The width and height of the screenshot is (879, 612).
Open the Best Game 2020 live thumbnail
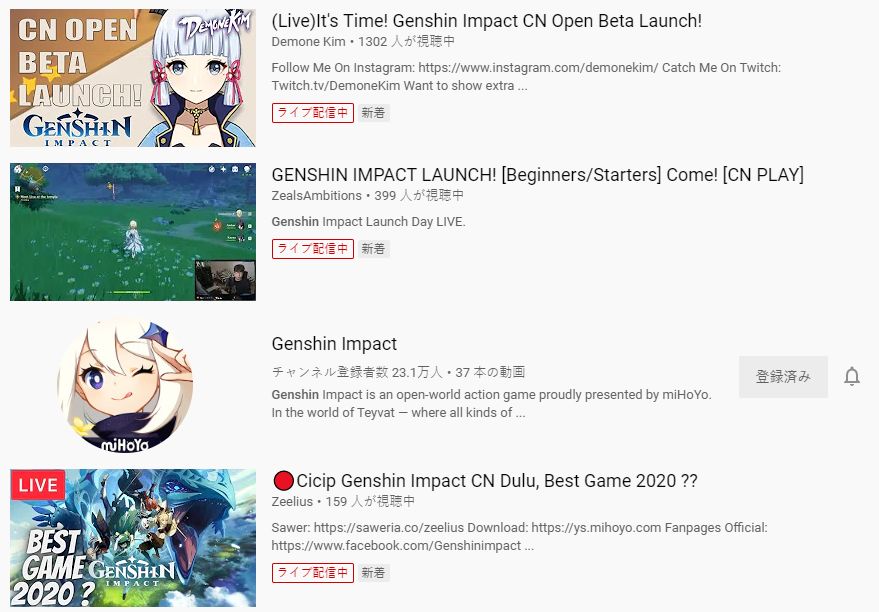tap(133, 538)
